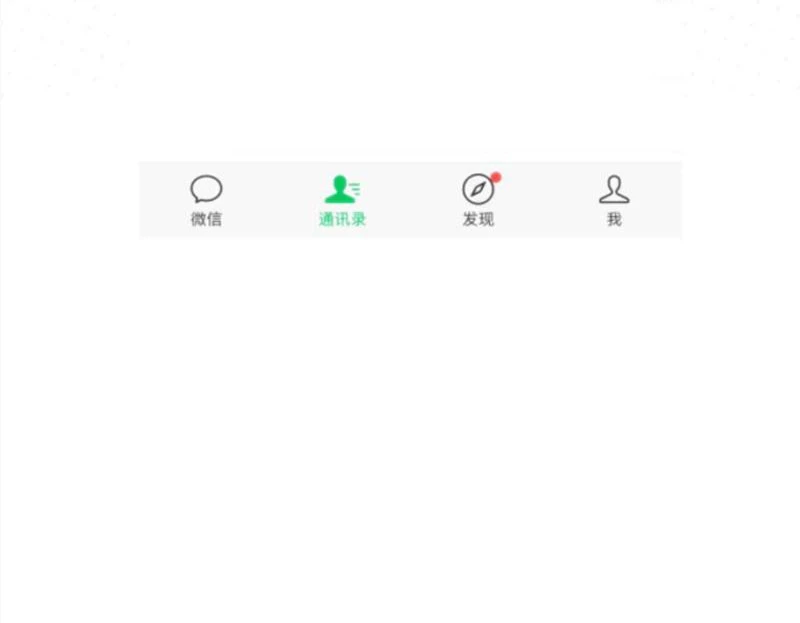Select the 通讯录 contacts tab
The height and width of the screenshot is (623, 800).
pos(342,200)
